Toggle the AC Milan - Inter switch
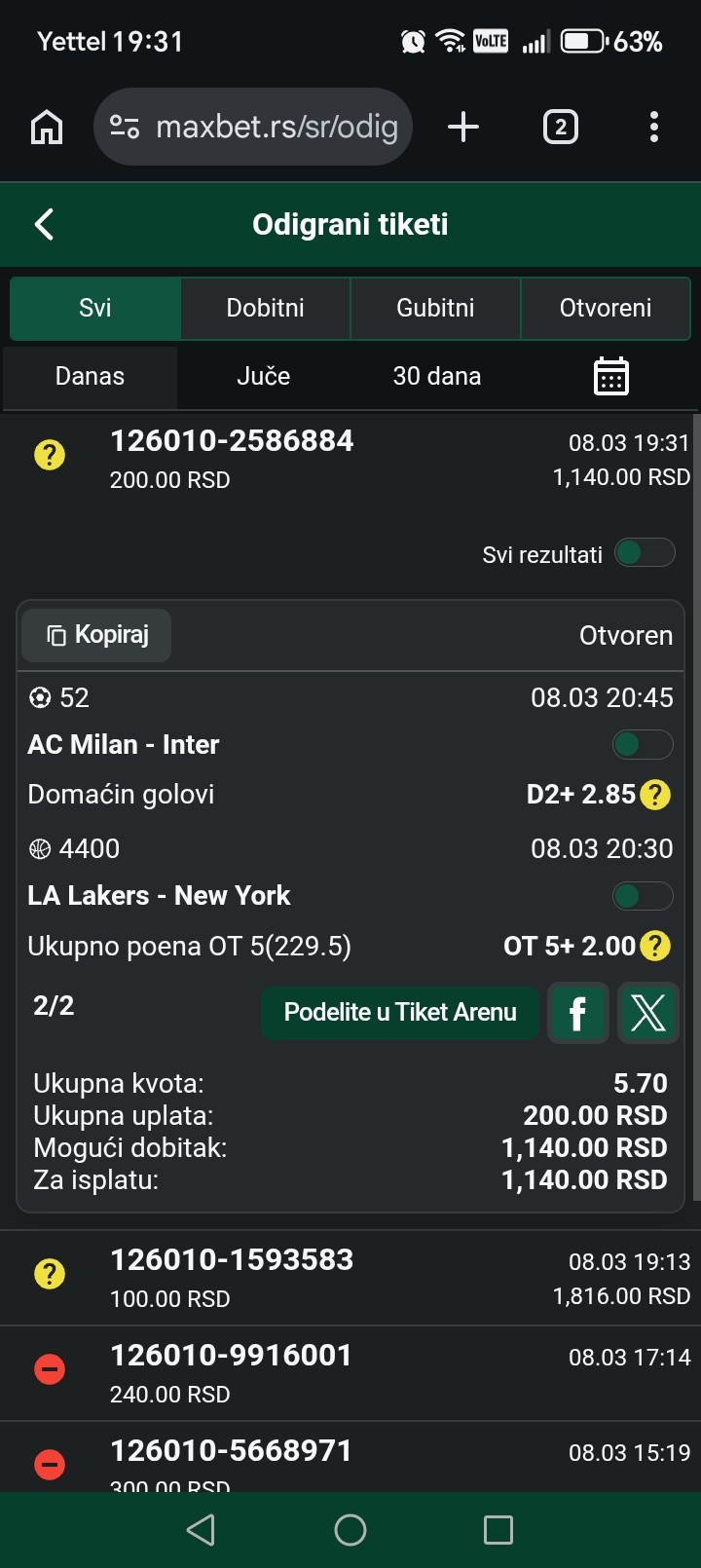This screenshot has width=701, height=1568. click(x=642, y=745)
